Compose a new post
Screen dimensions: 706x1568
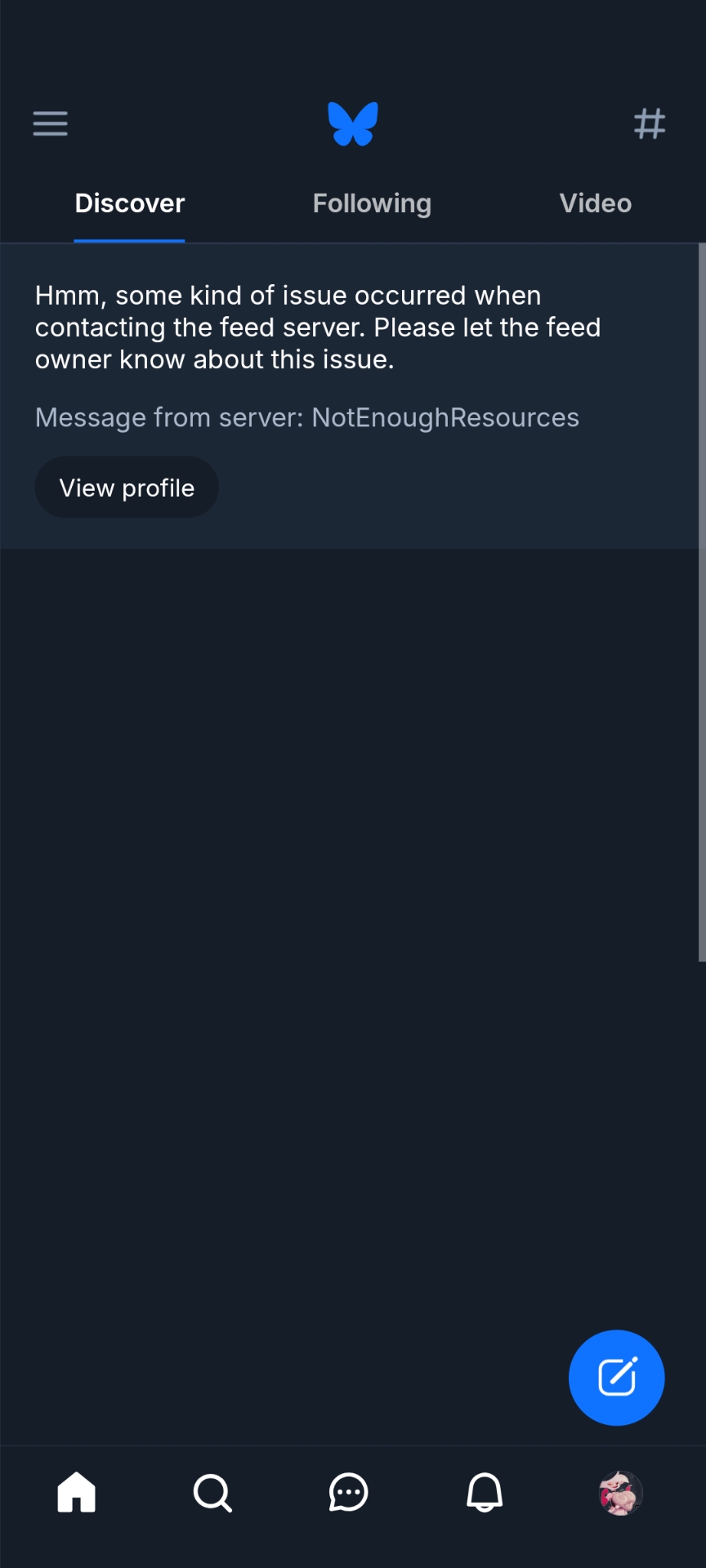(616, 1378)
